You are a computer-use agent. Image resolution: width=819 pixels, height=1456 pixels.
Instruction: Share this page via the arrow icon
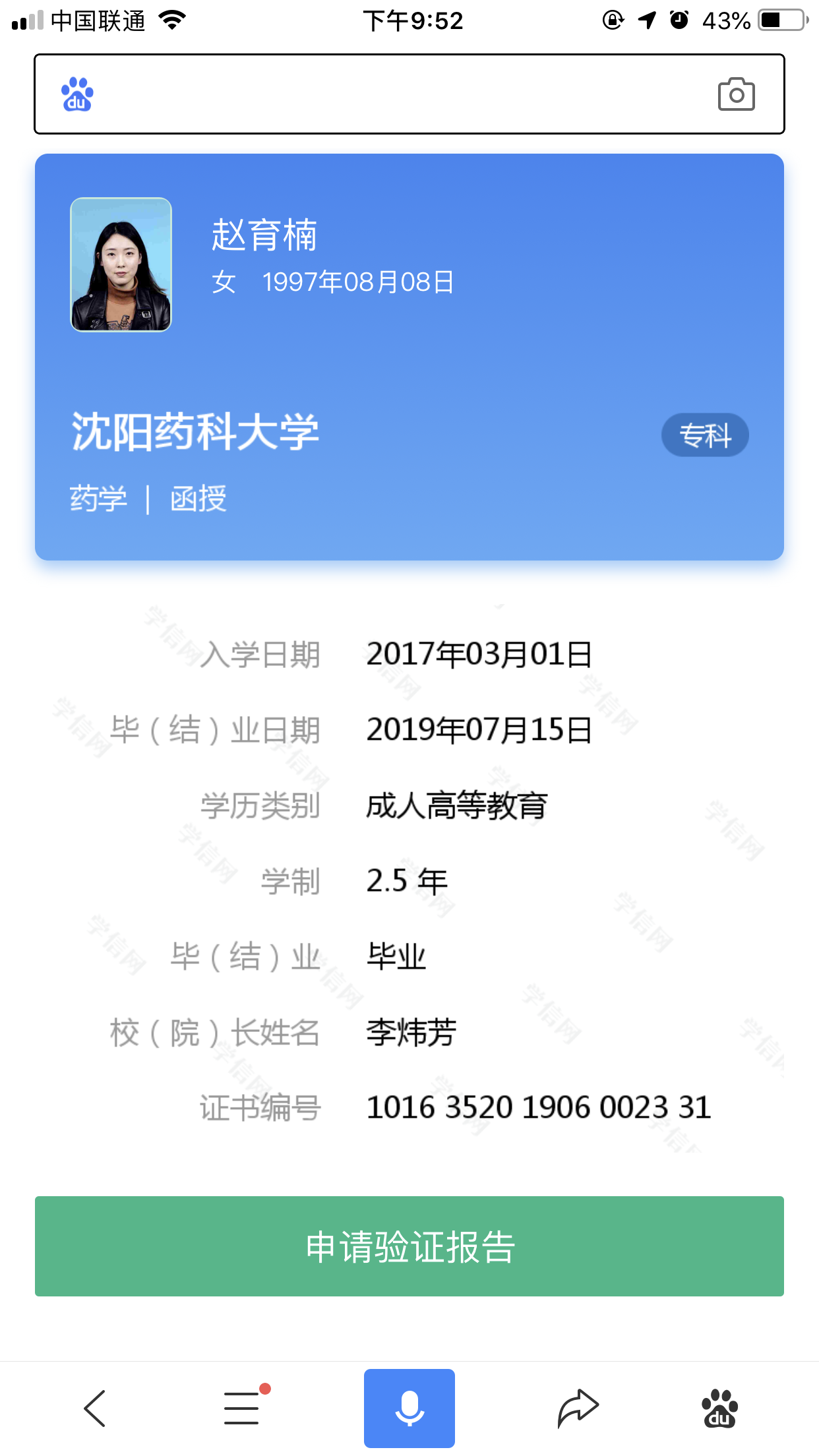tap(578, 1408)
